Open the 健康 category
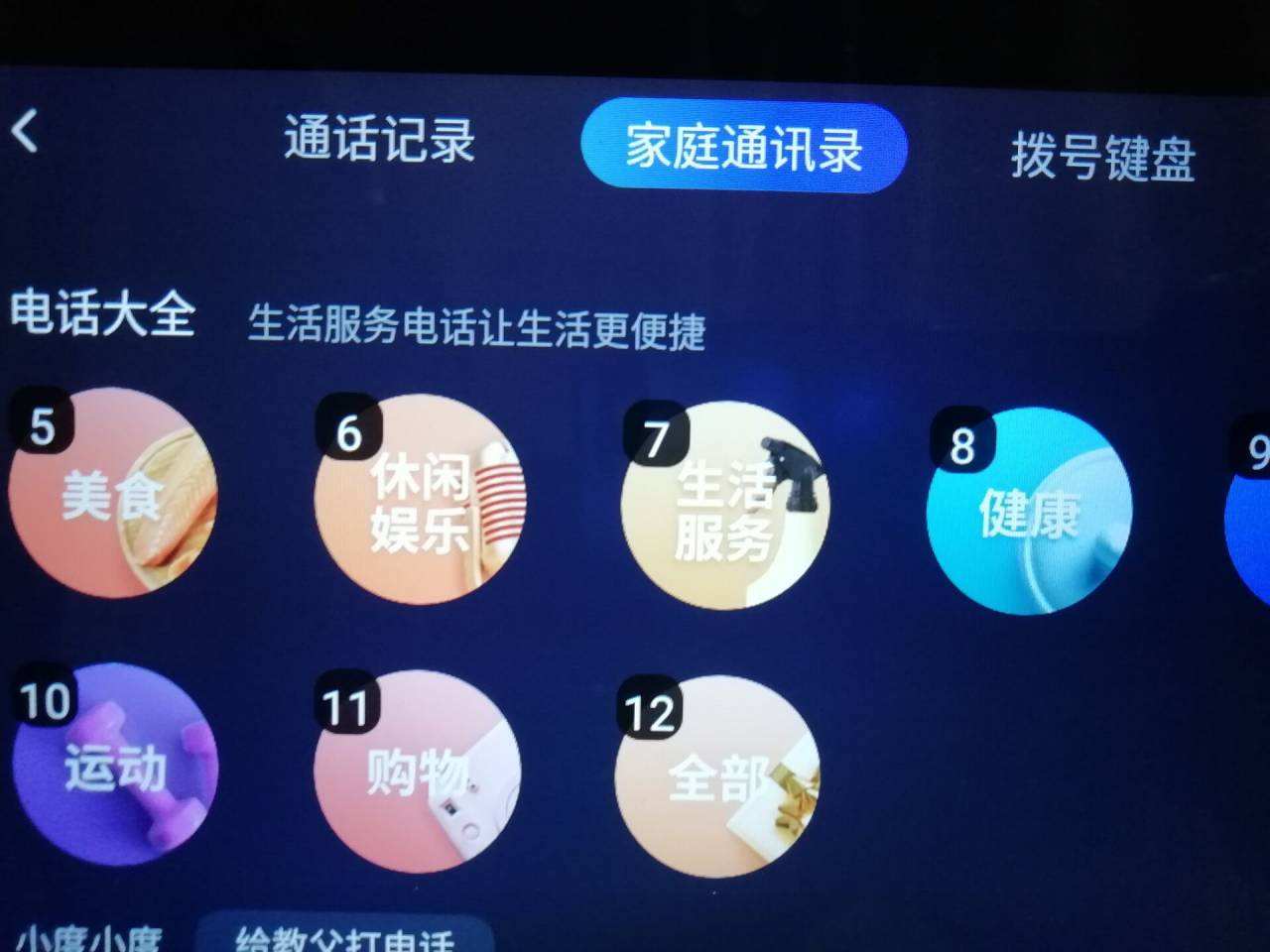The image size is (1270, 952). pos(1028,512)
